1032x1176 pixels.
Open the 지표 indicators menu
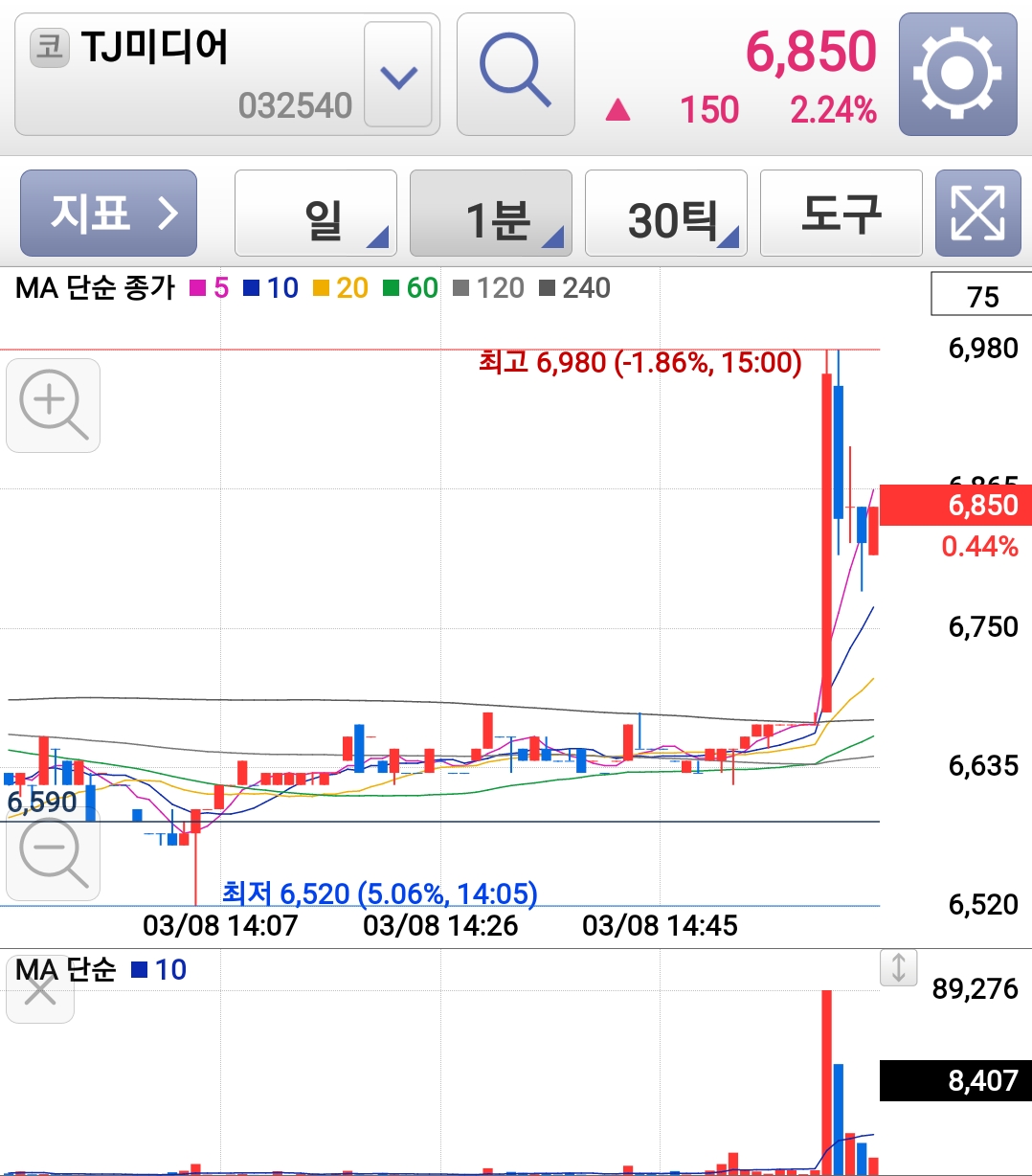click(x=108, y=214)
